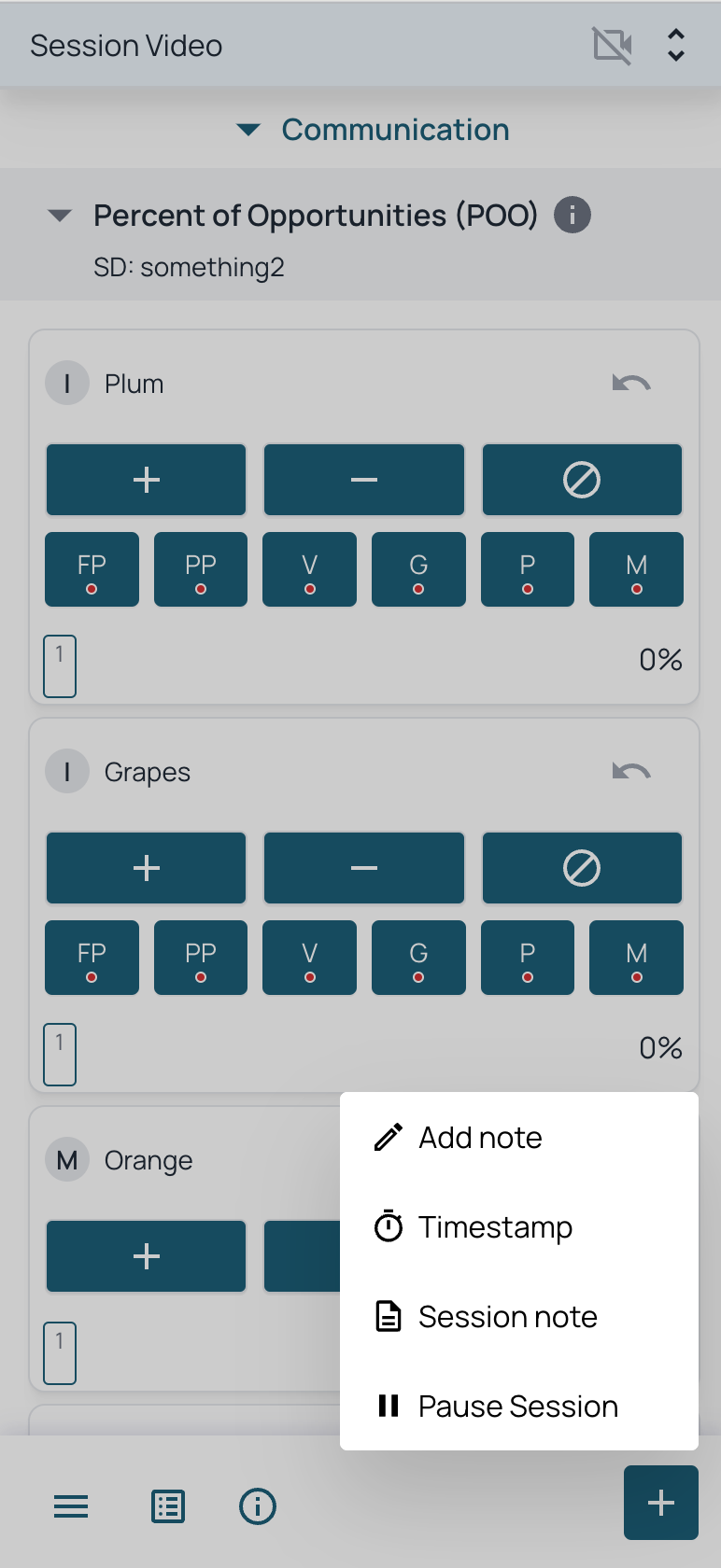
Task: Show info for Percent of Opportunities
Action: click(x=573, y=216)
